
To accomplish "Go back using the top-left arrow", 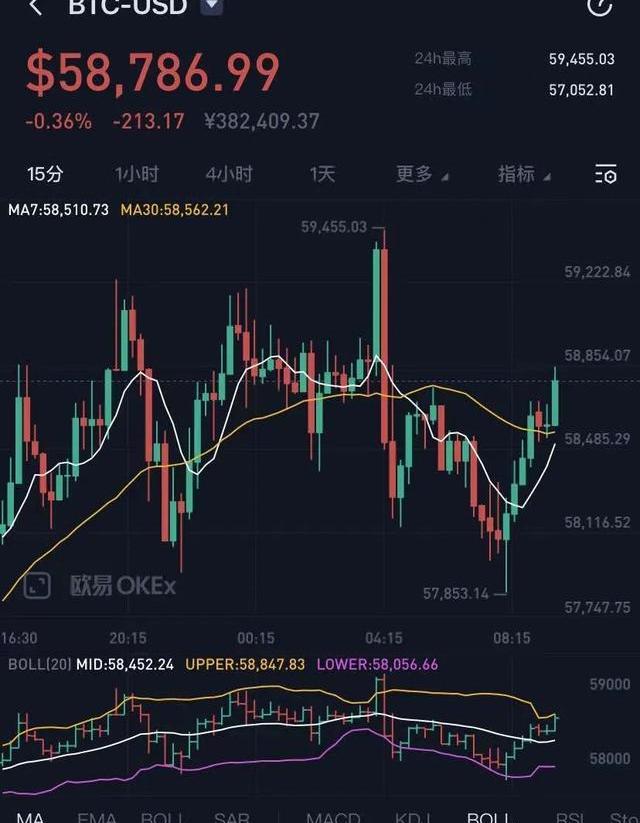I will tap(36, 7).
